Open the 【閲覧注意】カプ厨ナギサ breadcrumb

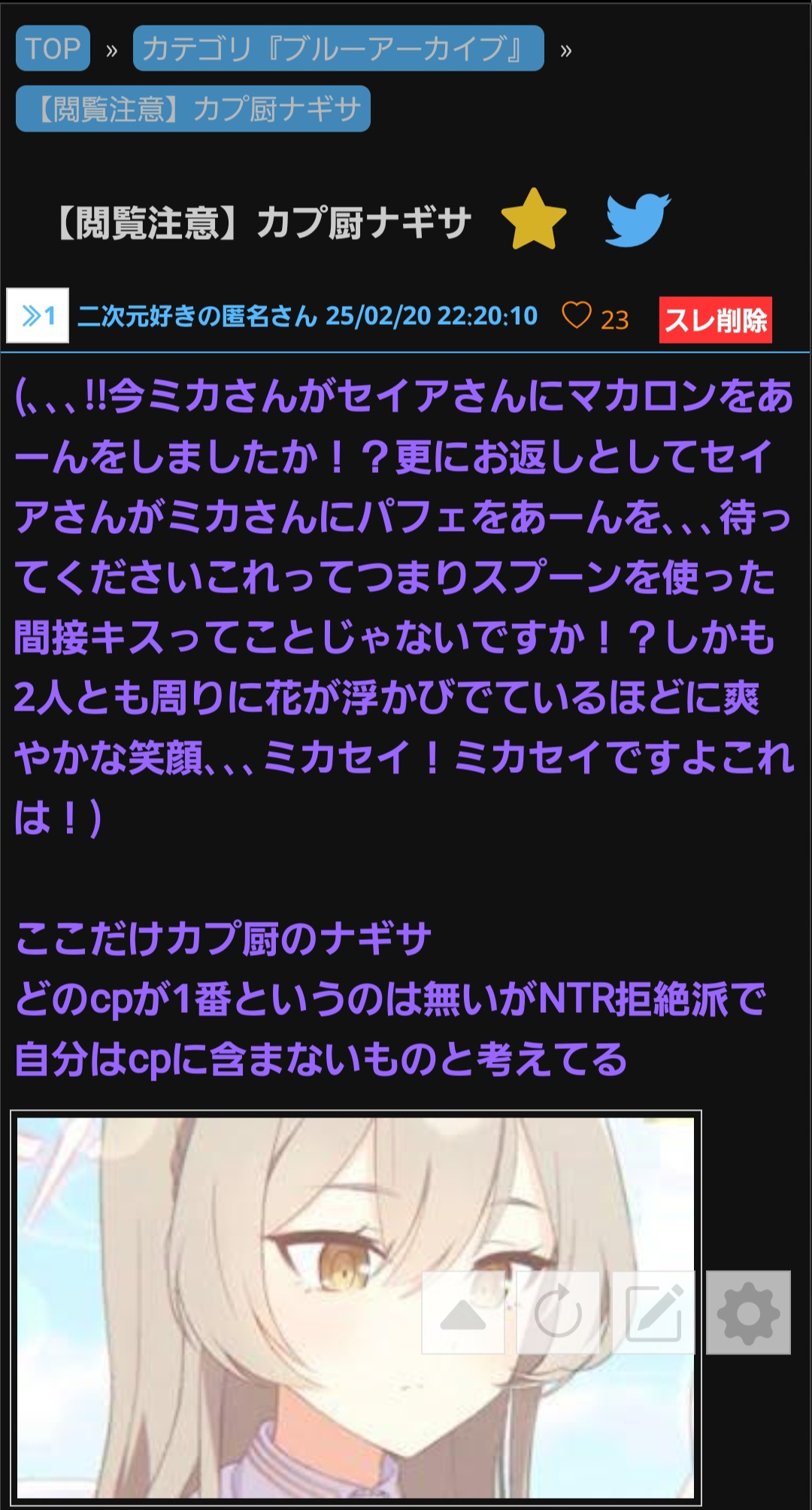193,109
